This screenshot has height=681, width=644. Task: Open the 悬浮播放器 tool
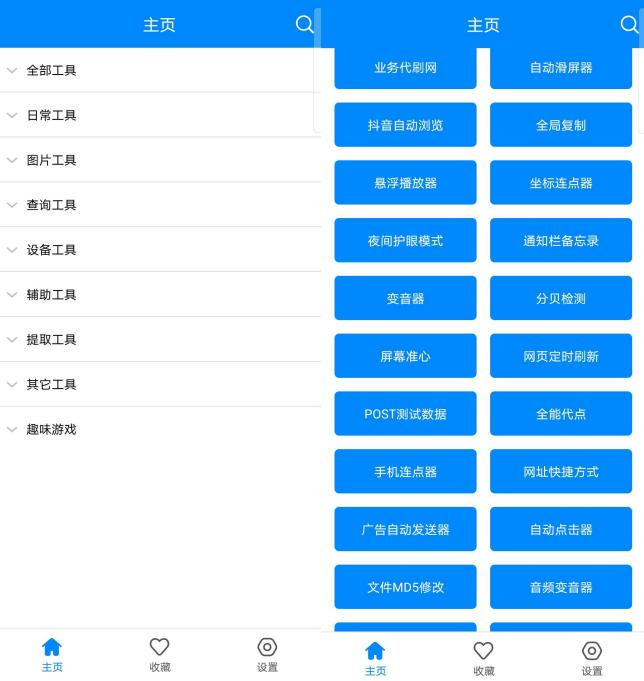405,183
